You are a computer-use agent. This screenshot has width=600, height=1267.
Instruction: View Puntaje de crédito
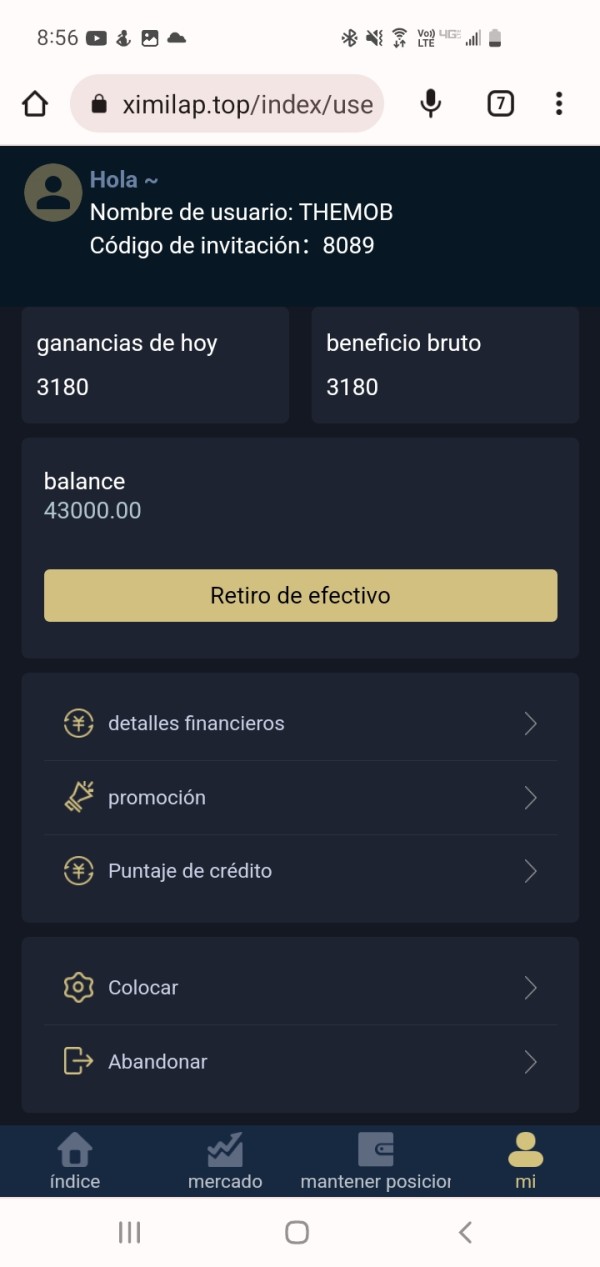click(300, 872)
